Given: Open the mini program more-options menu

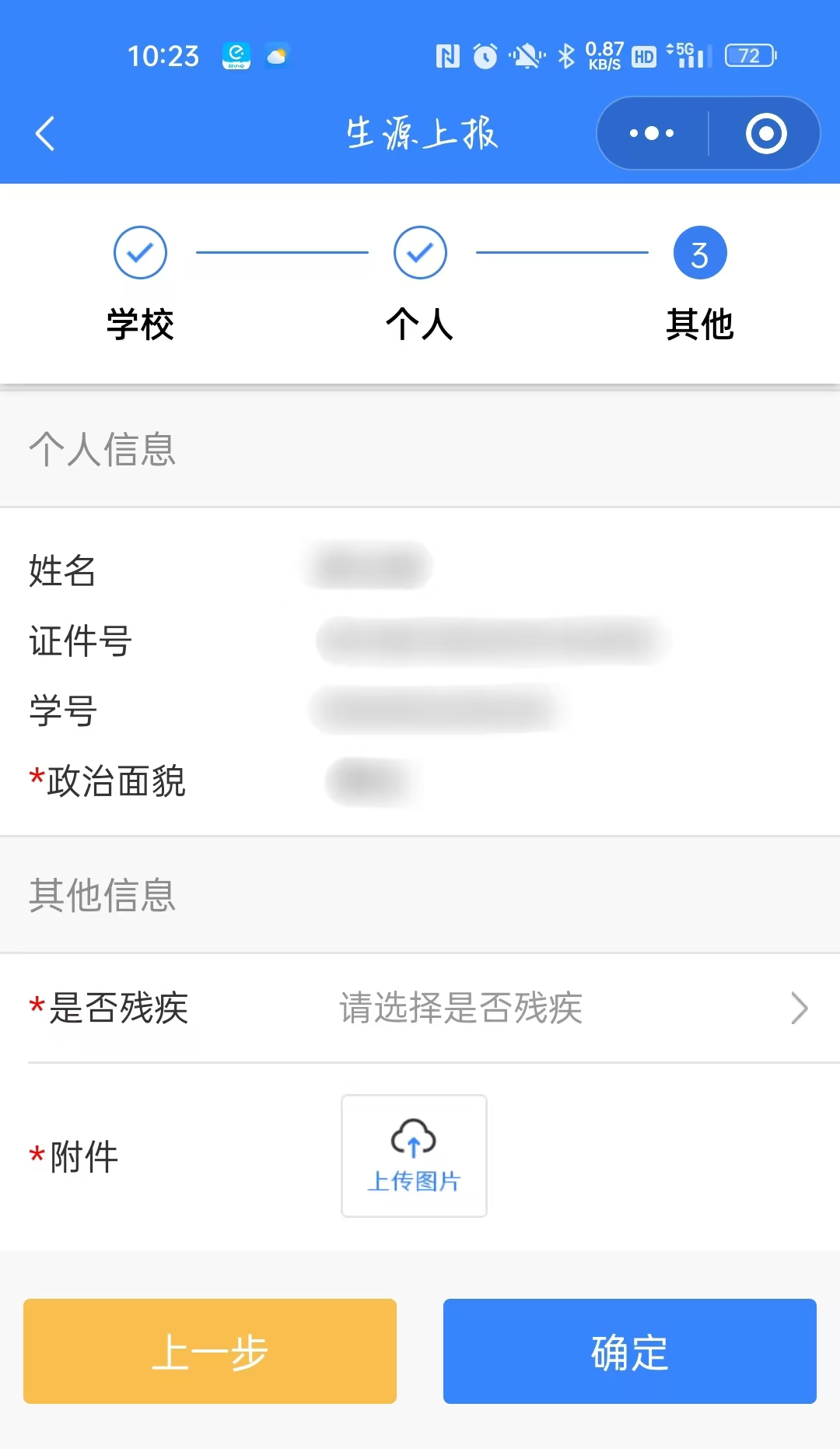Looking at the screenshot, I should click(x=652, y=133).
